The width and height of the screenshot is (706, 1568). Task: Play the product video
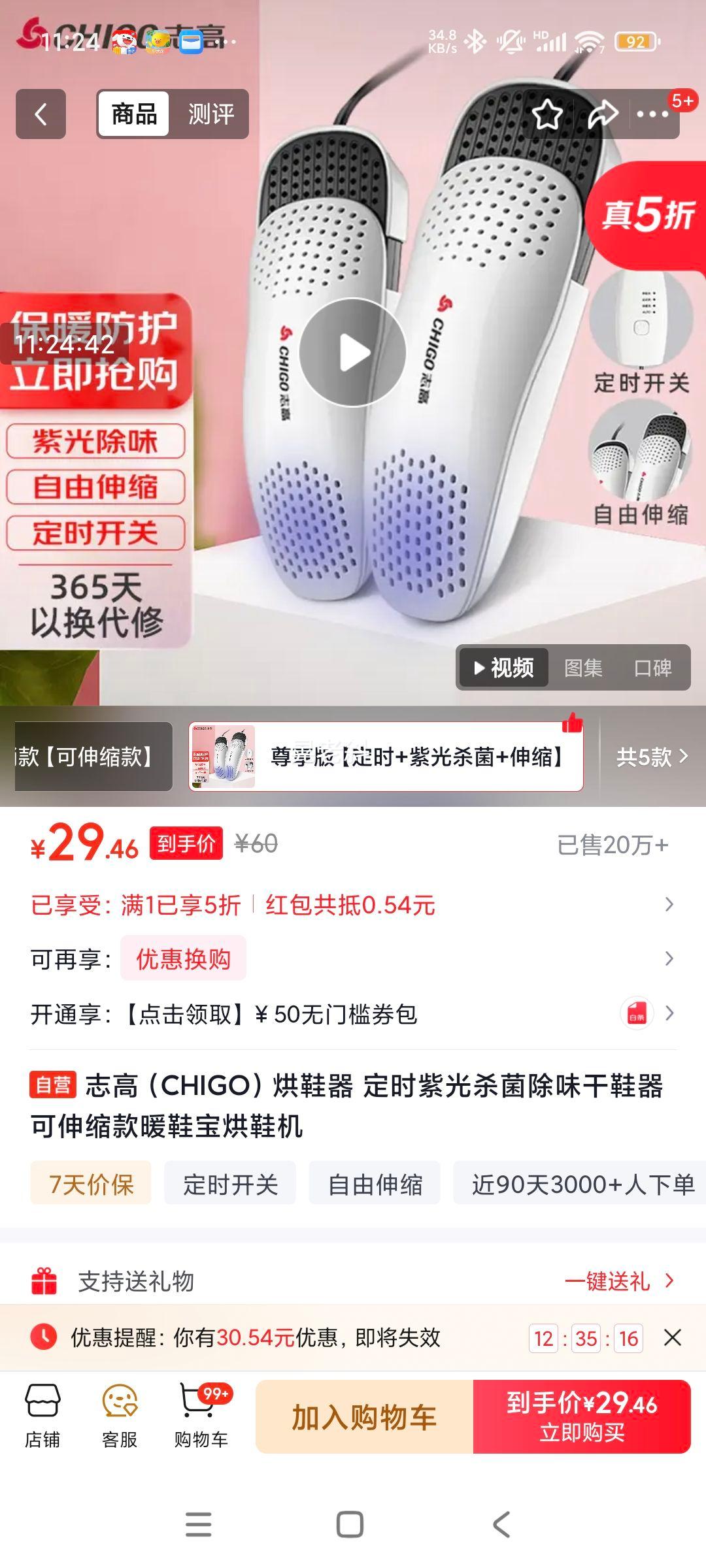click(353, 353)
